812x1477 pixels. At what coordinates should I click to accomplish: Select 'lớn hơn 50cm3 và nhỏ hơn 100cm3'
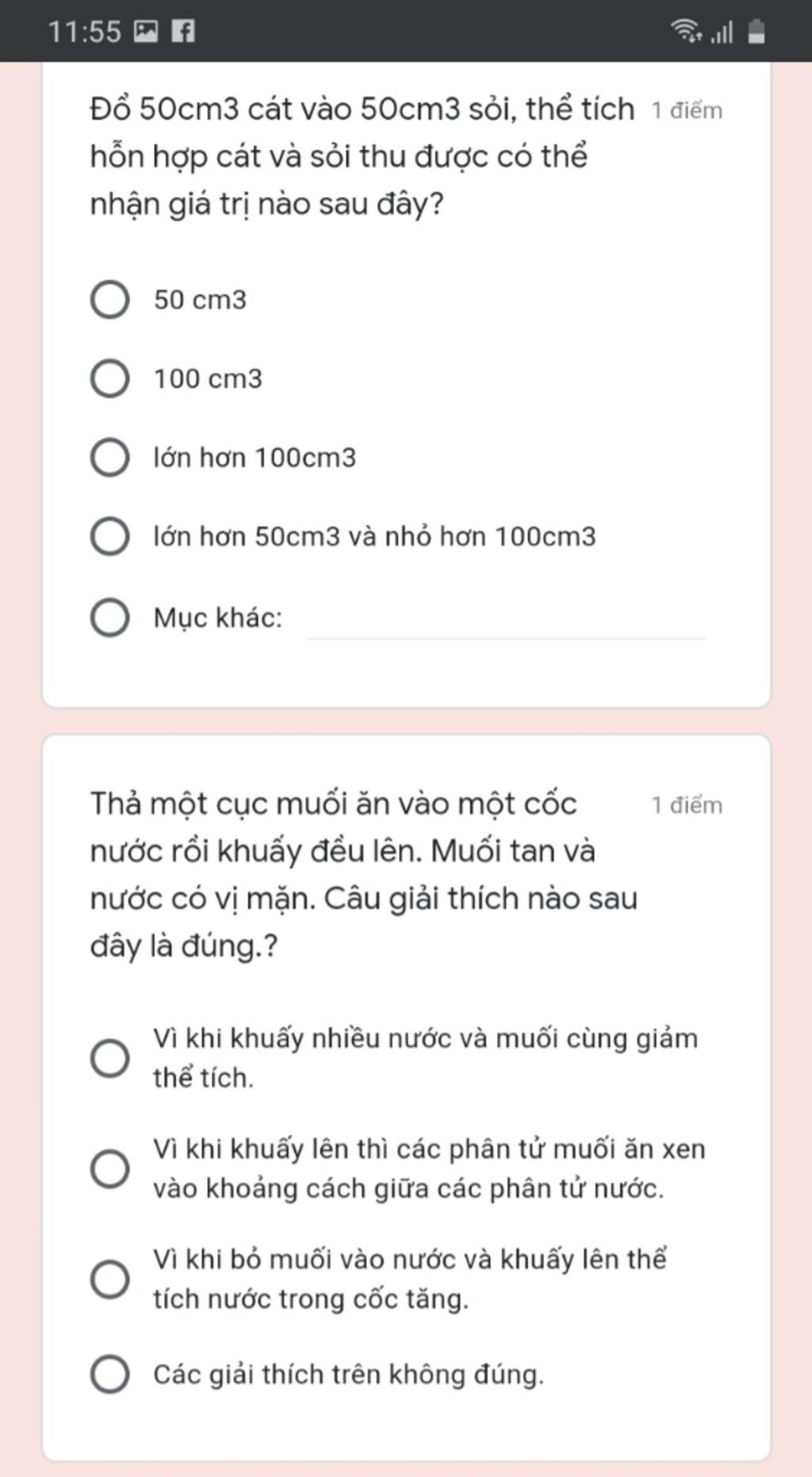pos(110,537)
